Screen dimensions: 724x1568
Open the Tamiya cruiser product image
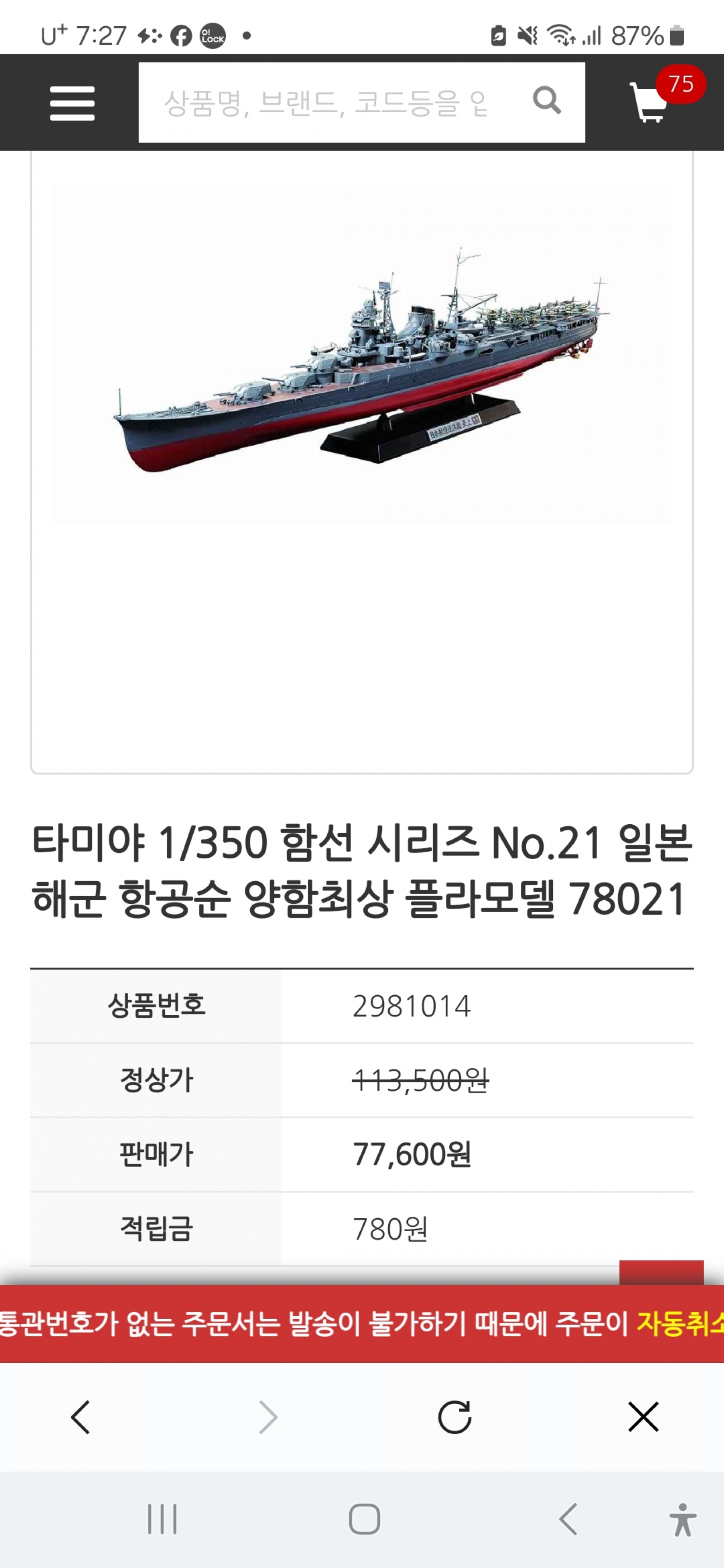coord(362,355)
